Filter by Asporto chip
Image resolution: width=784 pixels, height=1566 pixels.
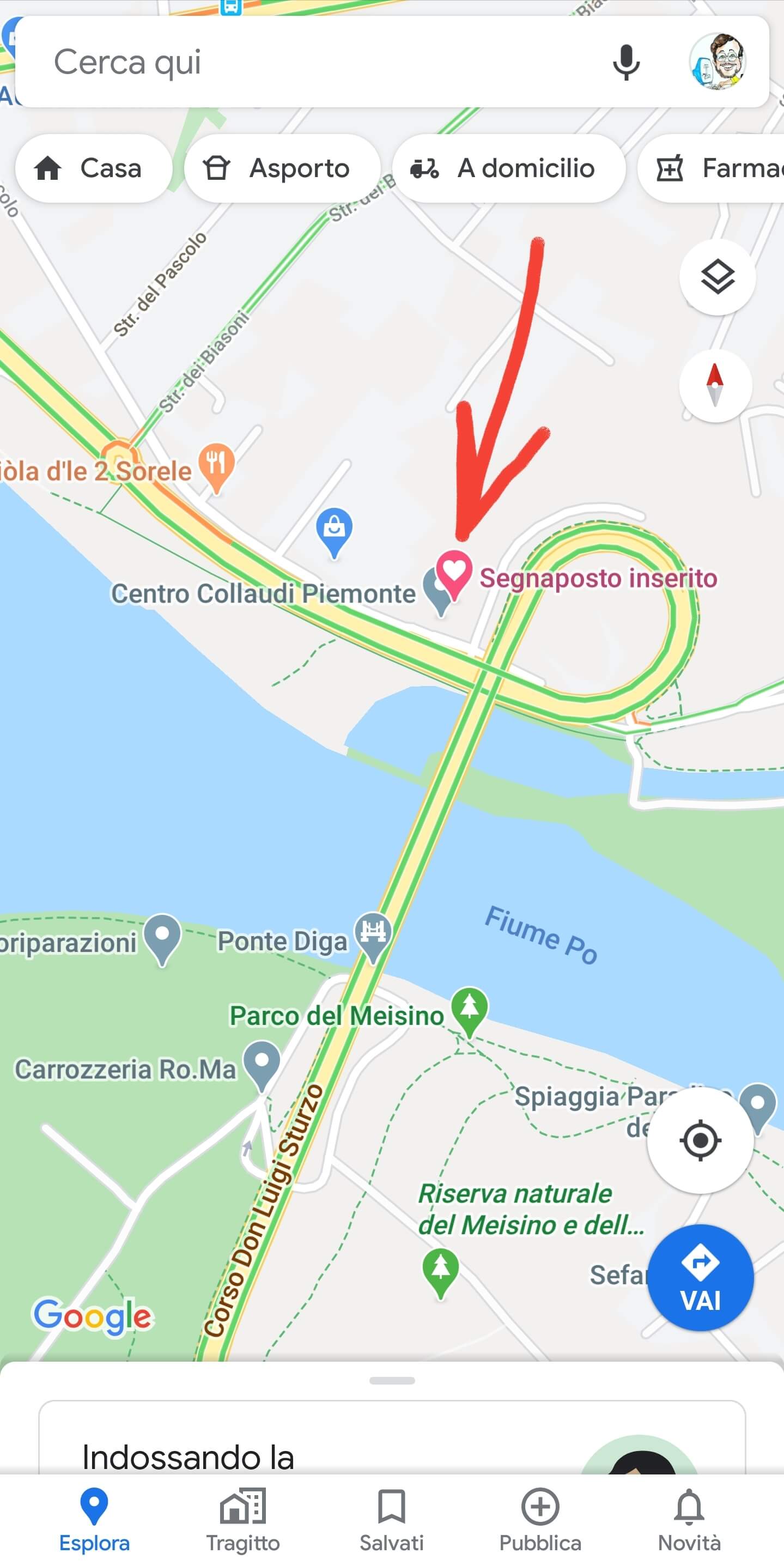[x=282, y=168]
